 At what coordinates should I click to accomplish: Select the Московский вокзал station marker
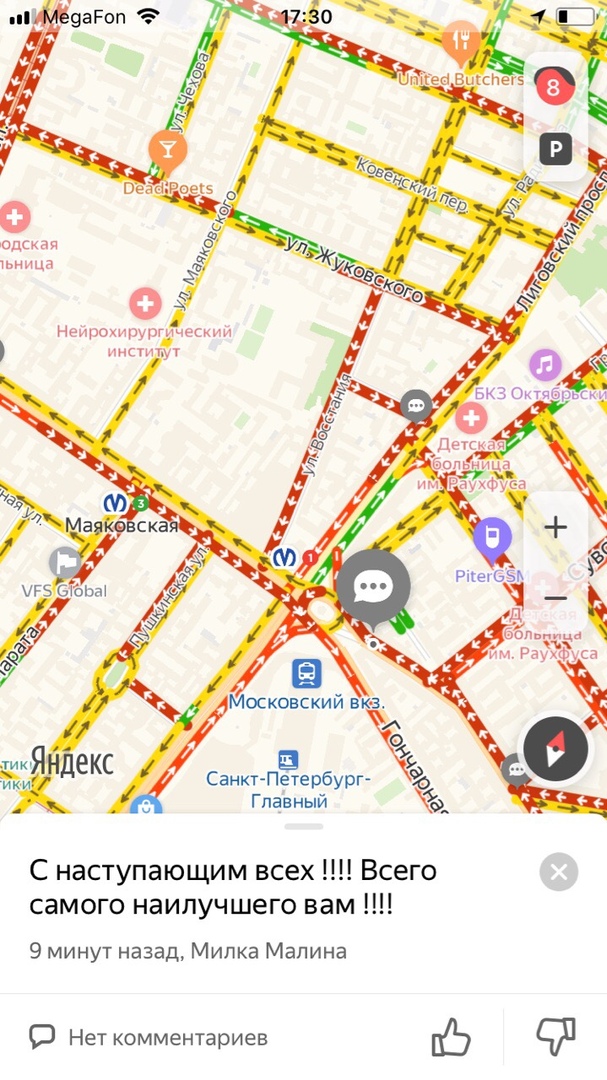306,673
